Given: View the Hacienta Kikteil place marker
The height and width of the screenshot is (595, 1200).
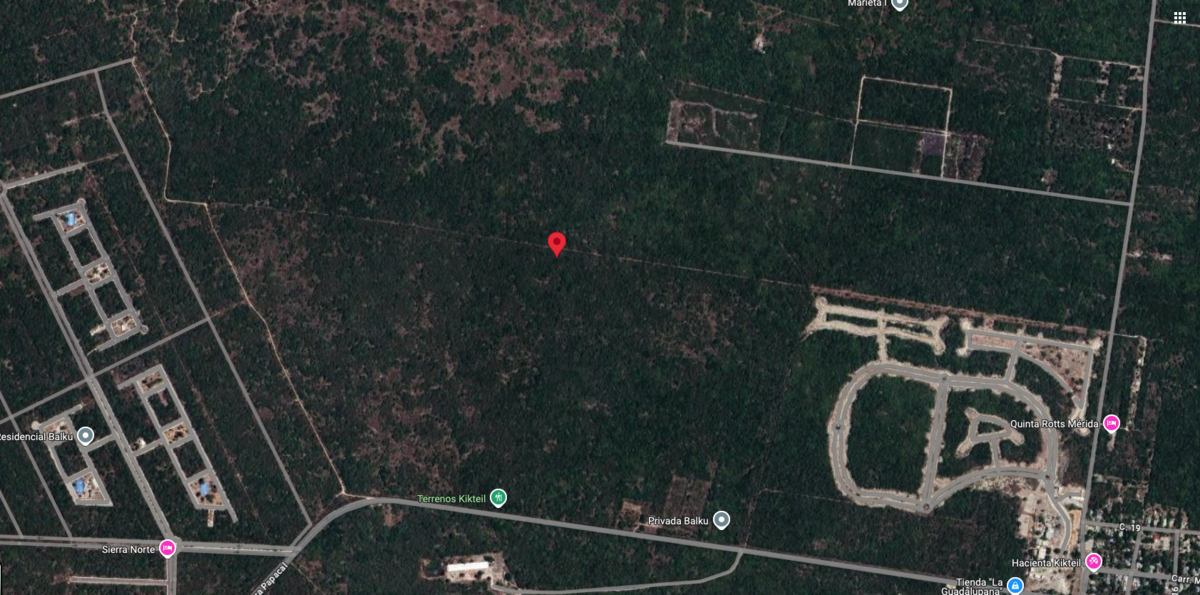Looking at the screenshot, I should point(1094,562).
